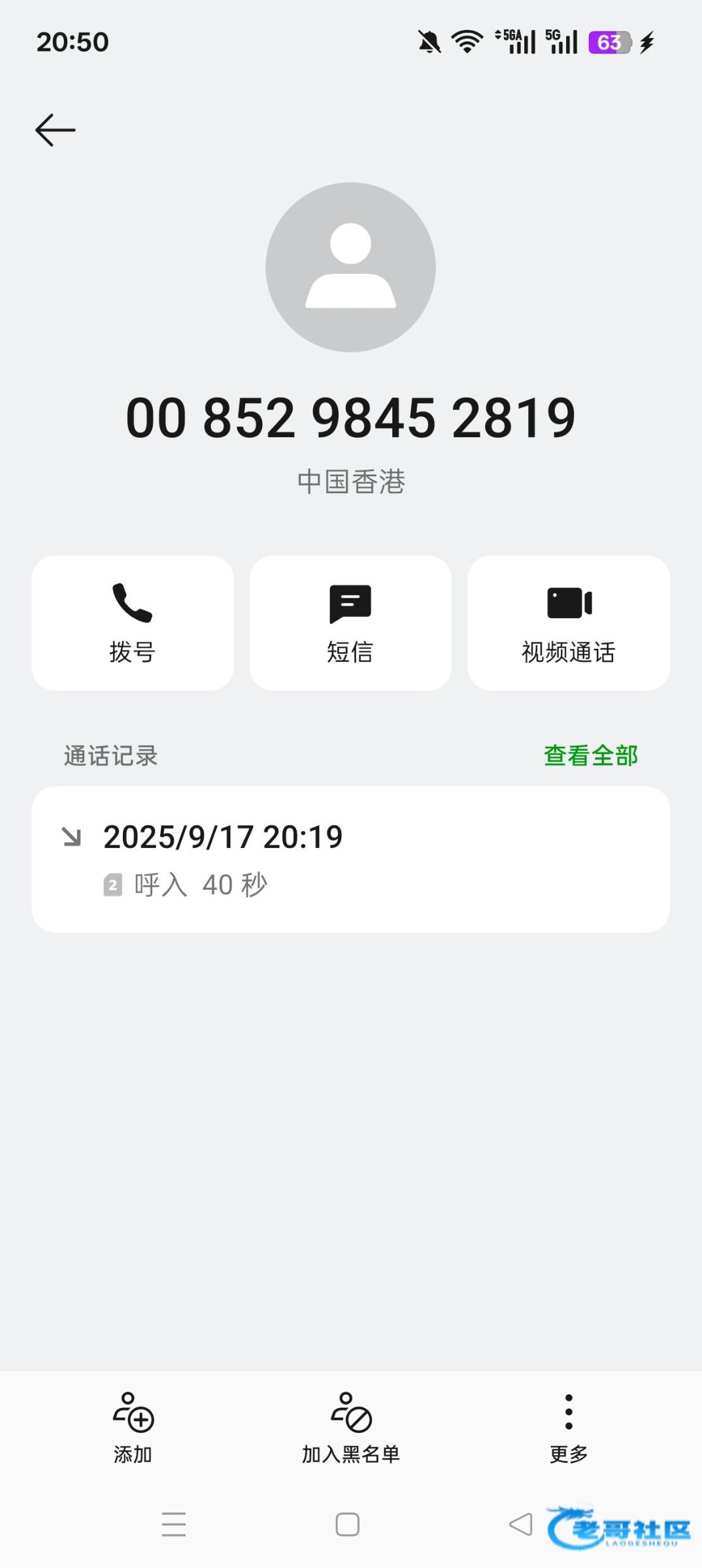
Task: Tap the 拨号 button to call the number
Action: tap(133, 623)
